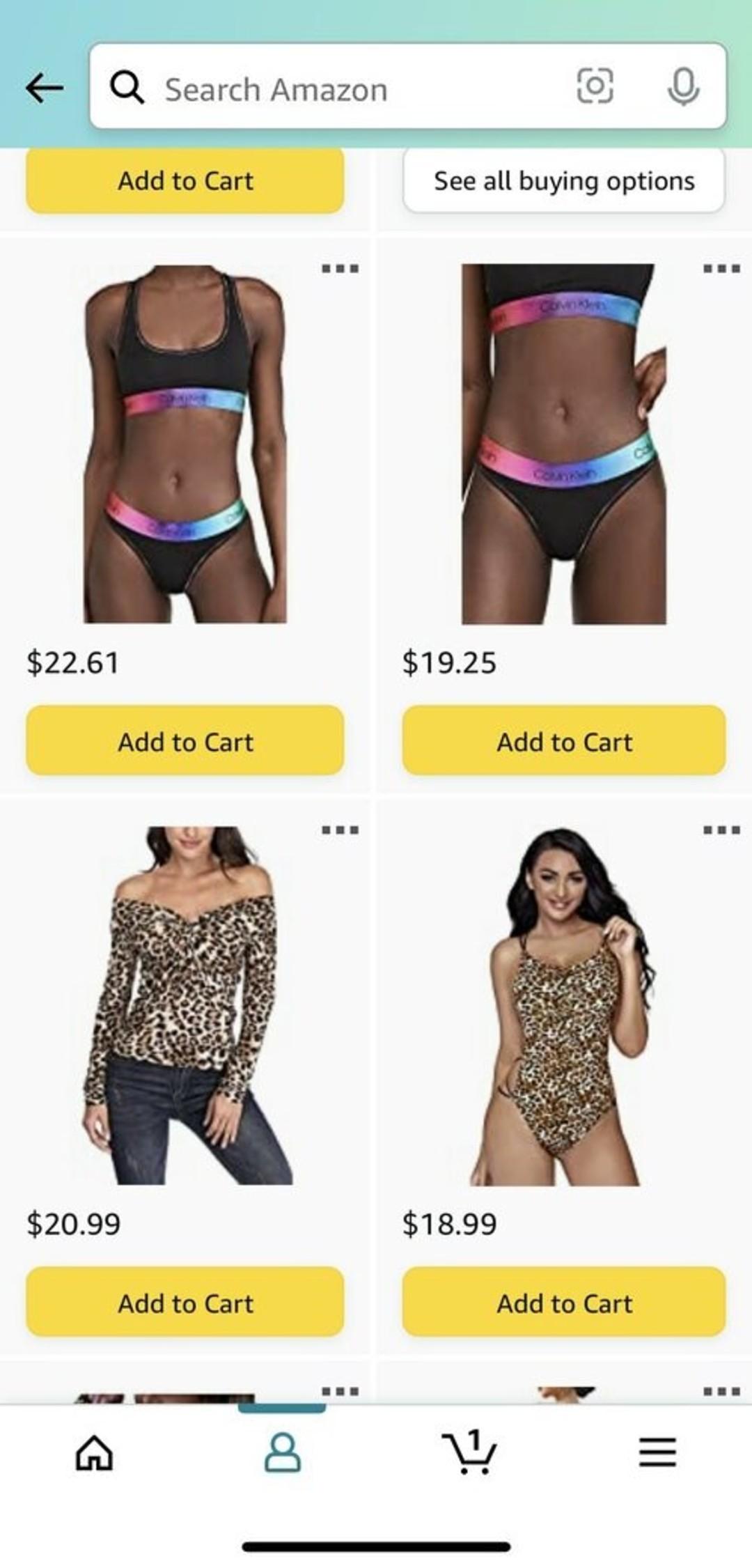Add the $18.99 bodysuit to cart
This screenshot has width=752, height=1568.
(x=563, y=1303)
